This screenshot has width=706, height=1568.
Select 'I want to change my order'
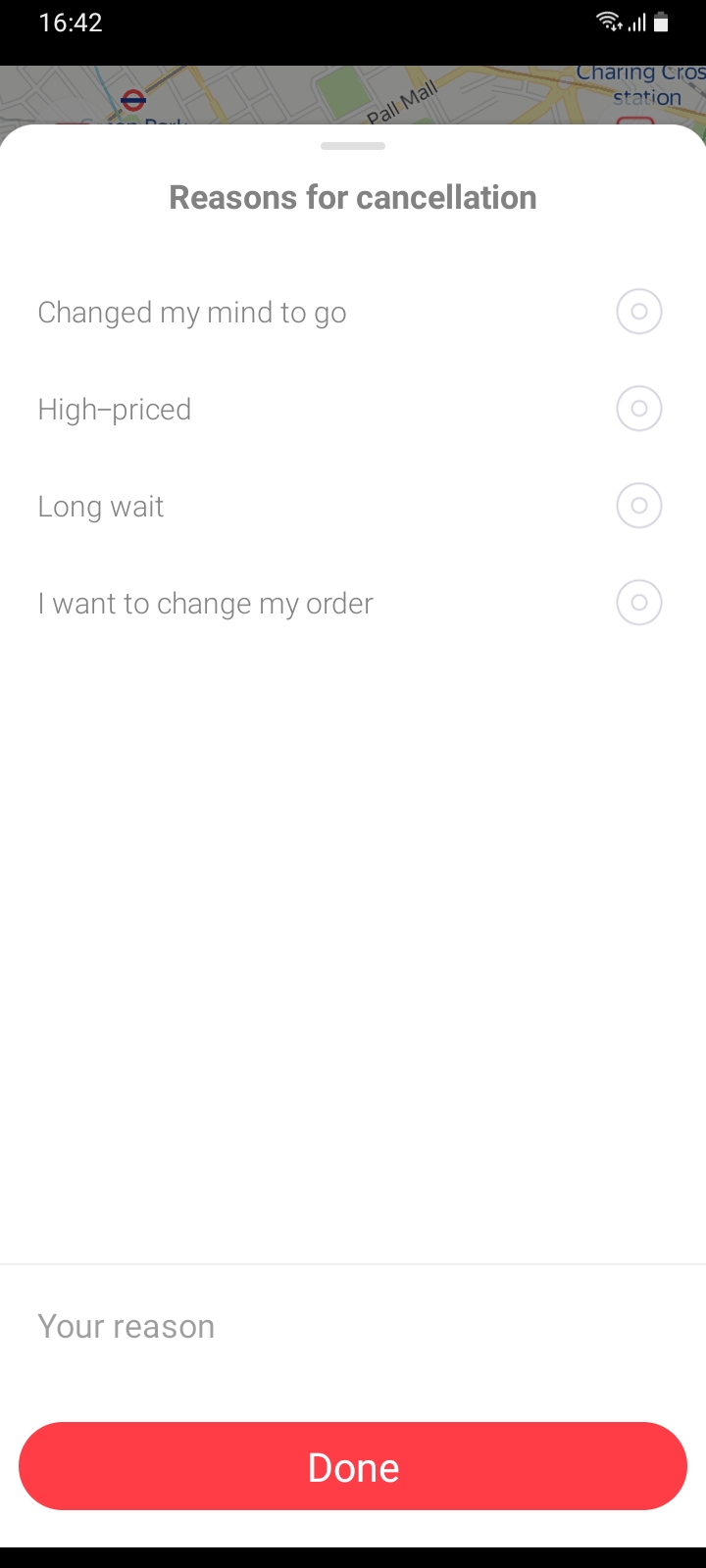353,604
